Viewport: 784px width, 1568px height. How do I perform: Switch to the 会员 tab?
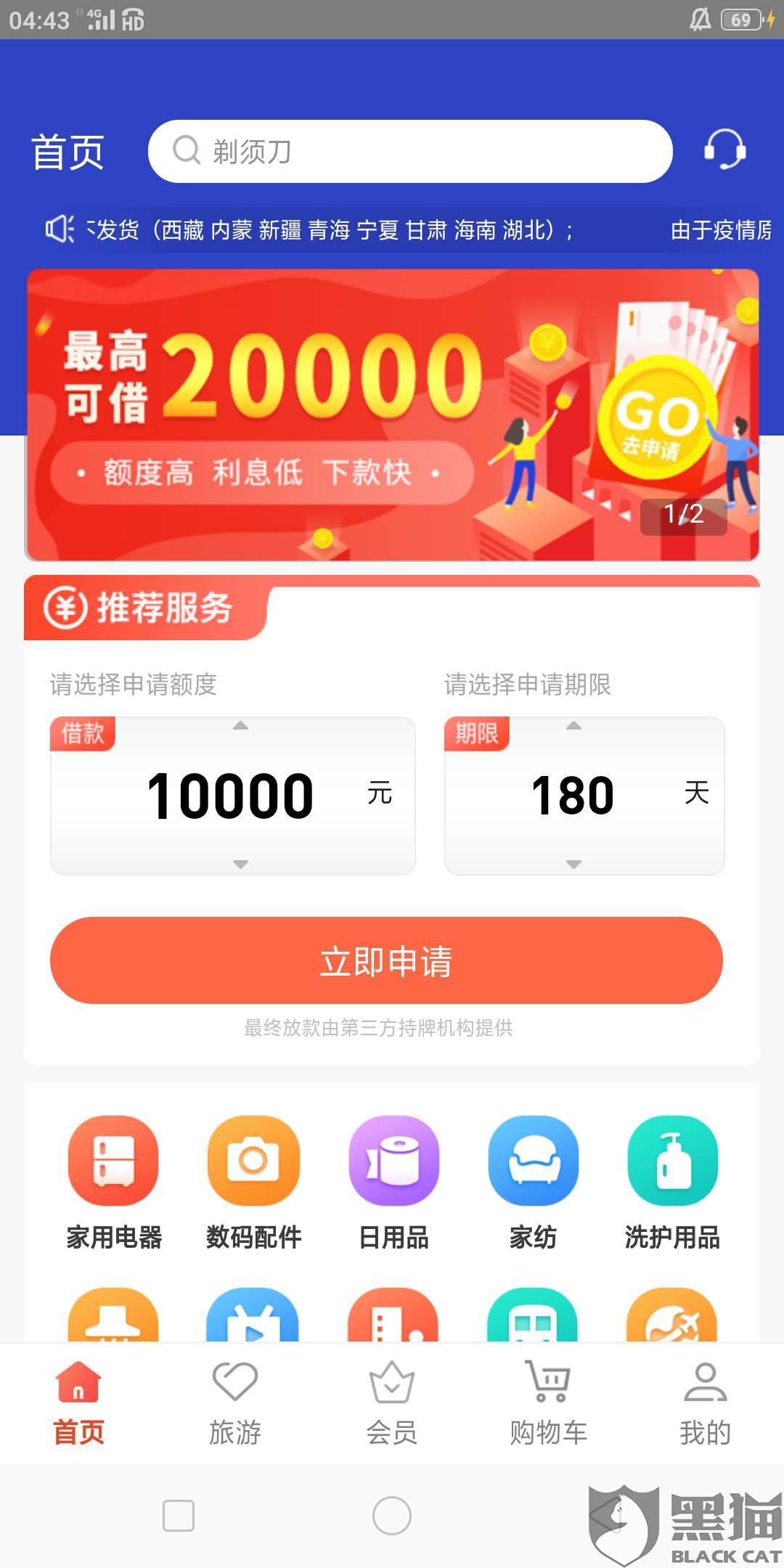click(x=392, y=1403)
